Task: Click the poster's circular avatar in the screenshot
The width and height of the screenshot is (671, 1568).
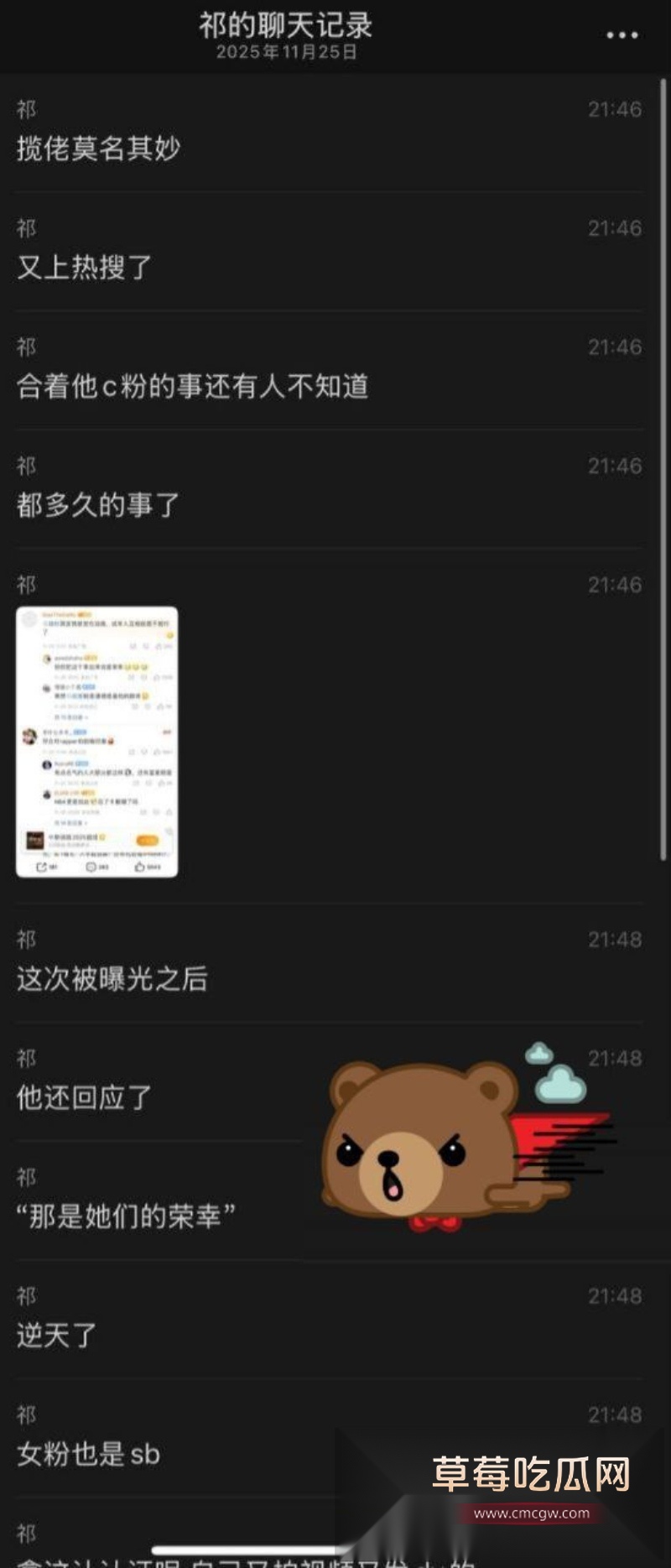Action: click(x=28, y=618)
